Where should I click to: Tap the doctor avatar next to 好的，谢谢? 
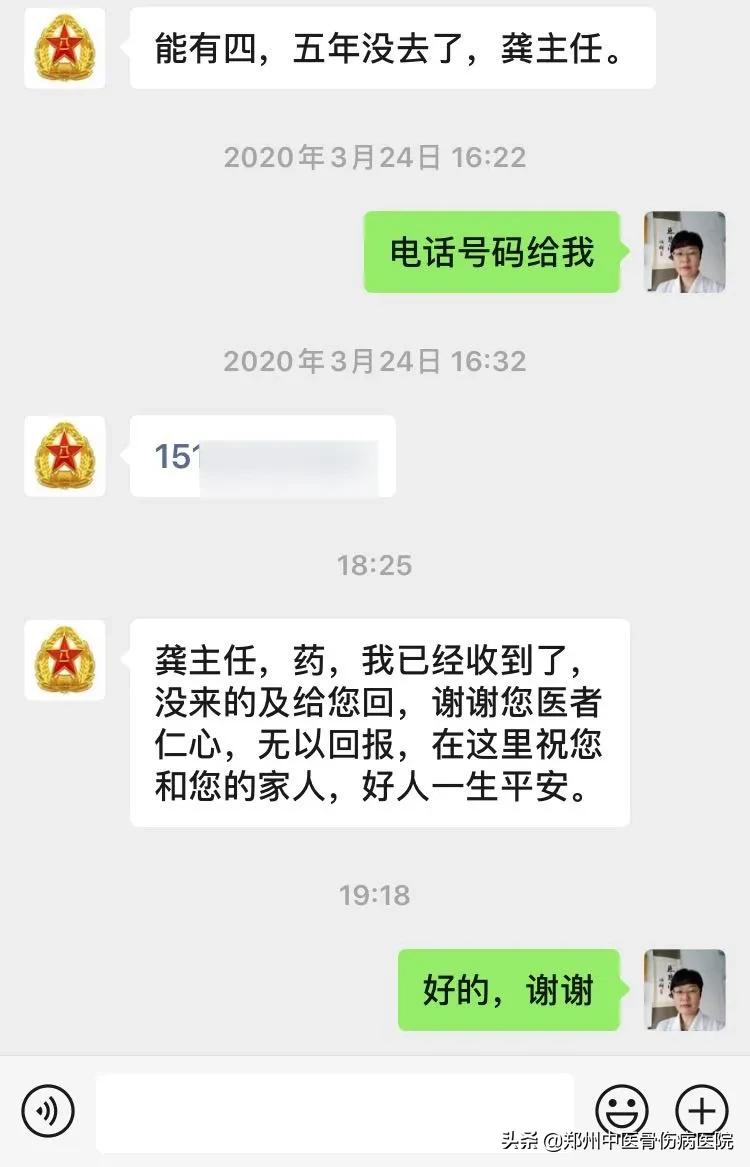click(683, 990)
